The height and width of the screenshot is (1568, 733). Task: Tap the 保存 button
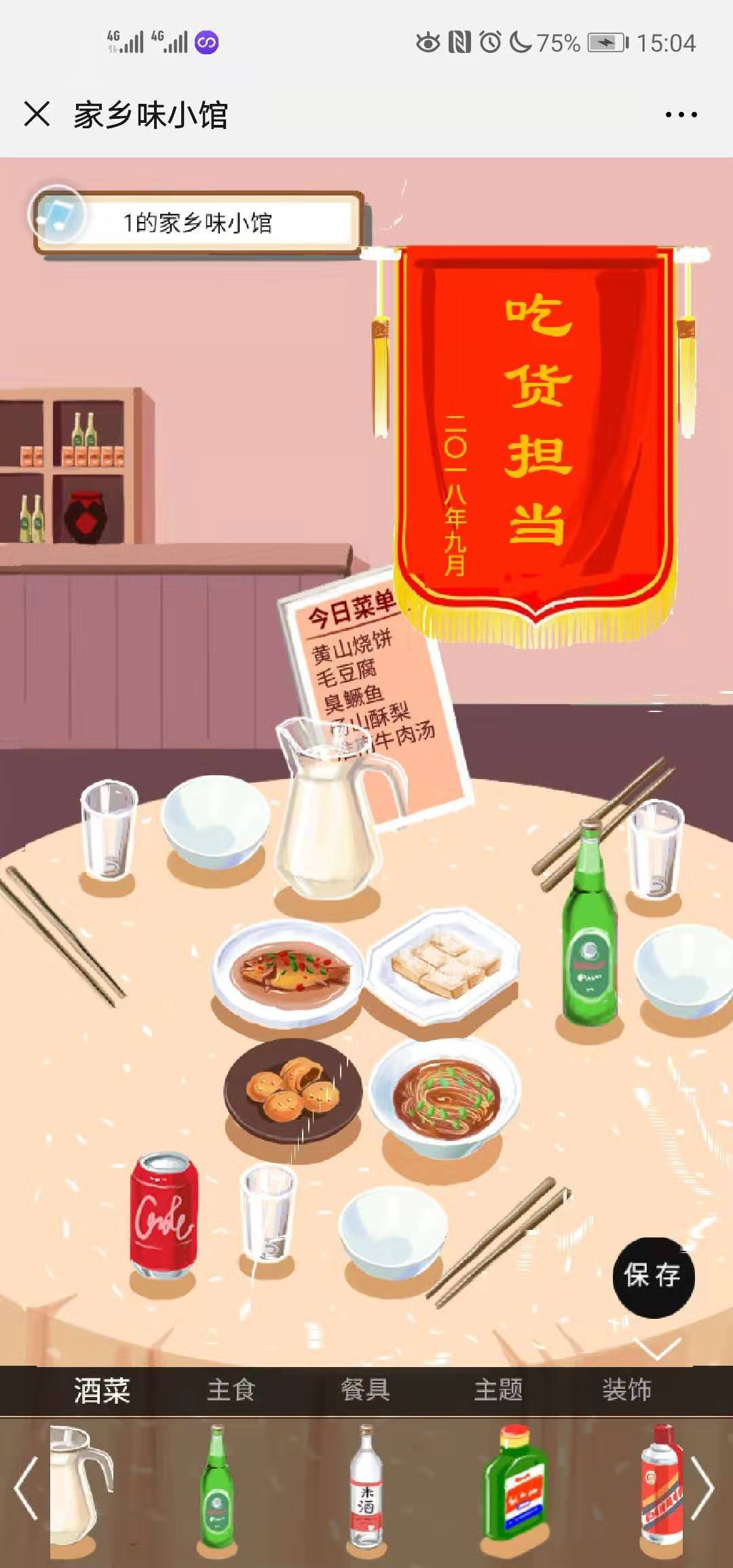654,1275
